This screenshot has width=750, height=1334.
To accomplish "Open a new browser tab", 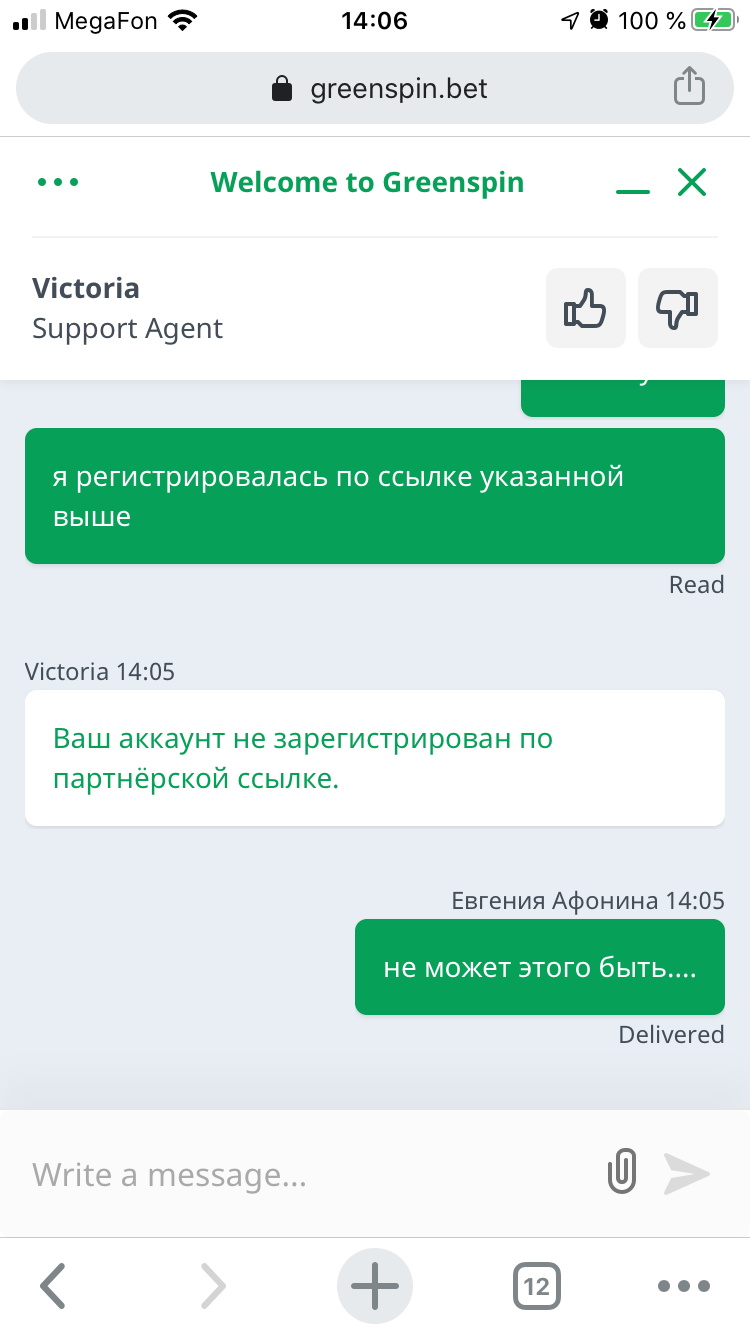I will 375,1286.
